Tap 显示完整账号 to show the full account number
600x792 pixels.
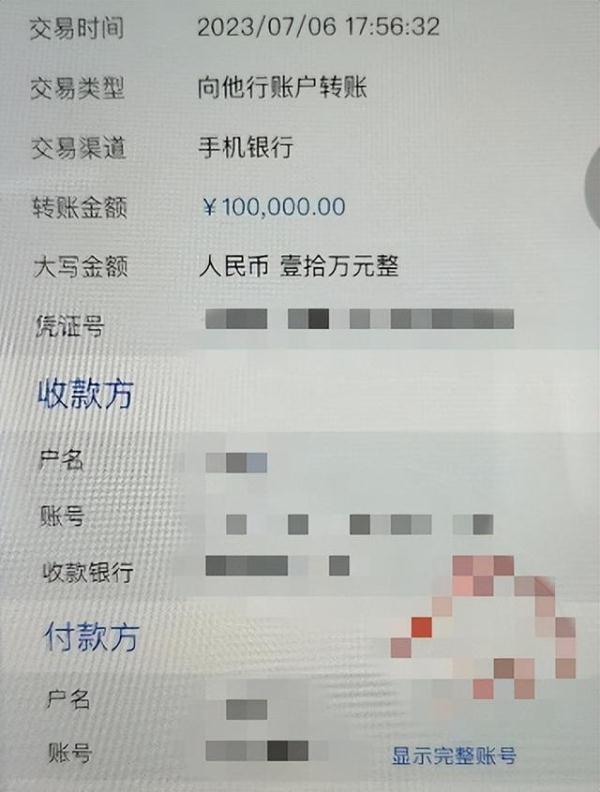pyautogui.click(x=453, y=755)
